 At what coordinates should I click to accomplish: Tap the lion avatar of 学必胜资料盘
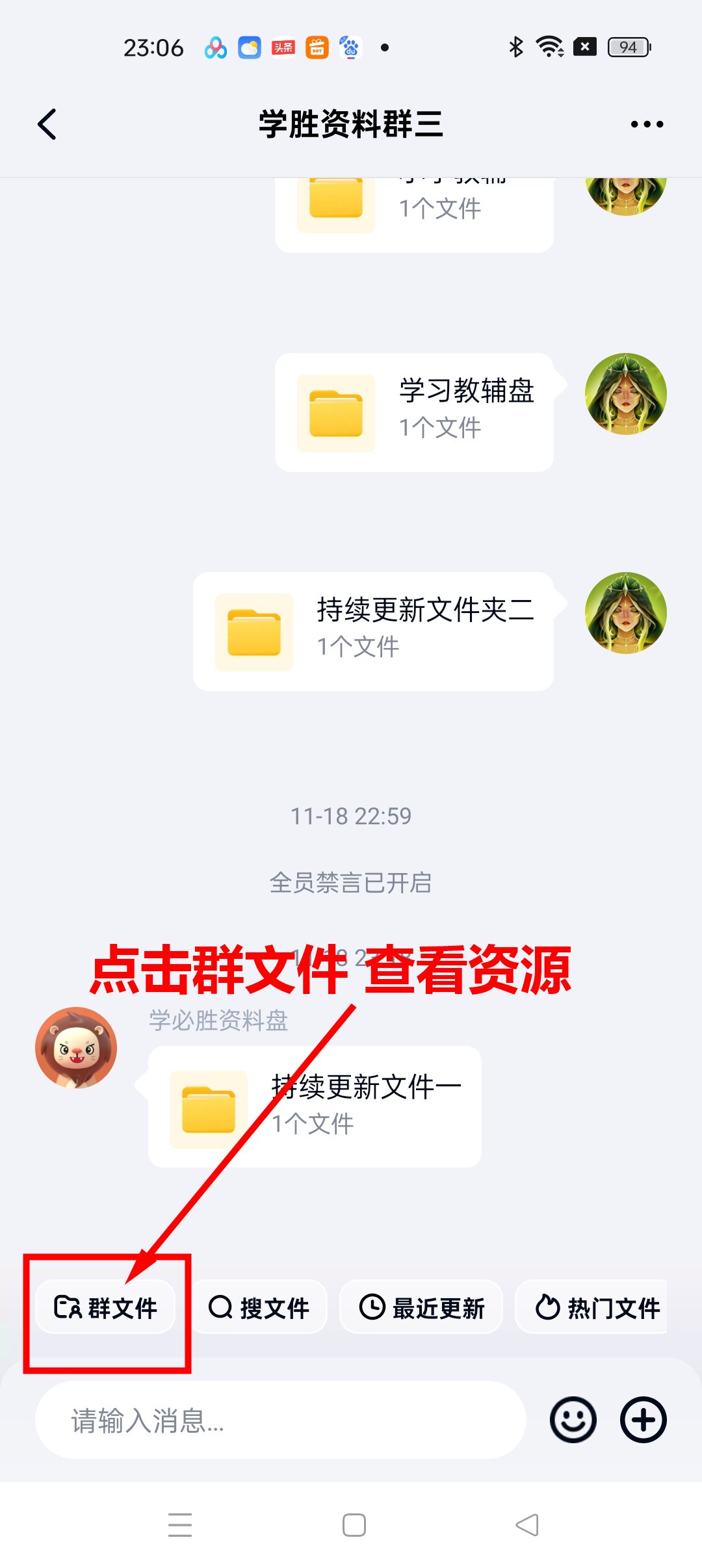coord(76,1047)
